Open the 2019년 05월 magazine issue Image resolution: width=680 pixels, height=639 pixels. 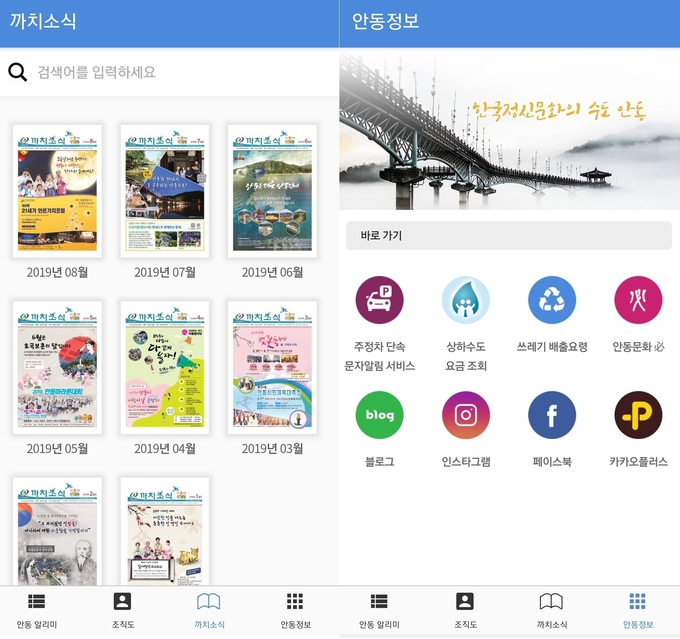[x=57, y=367]
